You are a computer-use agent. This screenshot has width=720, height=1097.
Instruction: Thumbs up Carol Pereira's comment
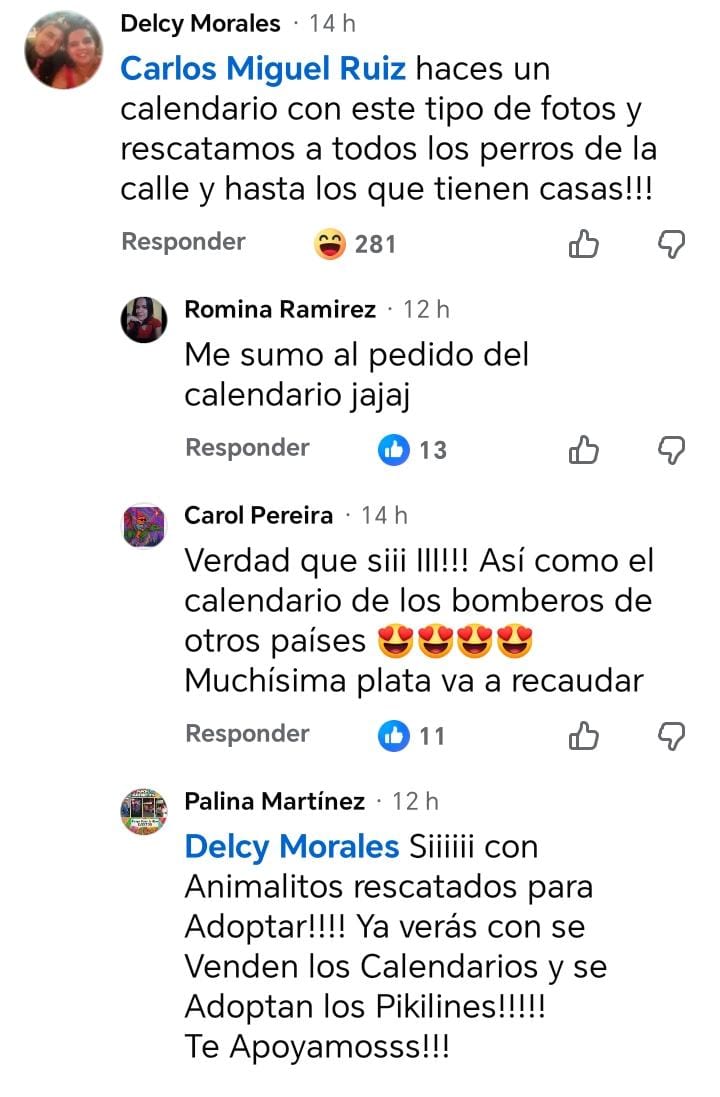(x=583, y=737)
